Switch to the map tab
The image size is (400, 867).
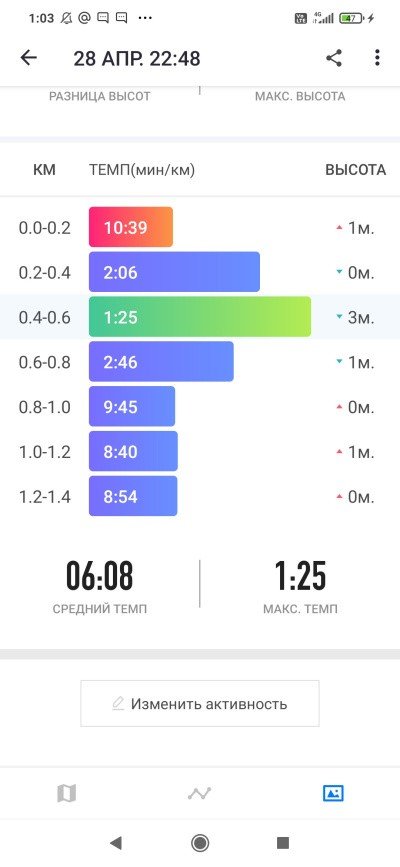tap(66, 794)
